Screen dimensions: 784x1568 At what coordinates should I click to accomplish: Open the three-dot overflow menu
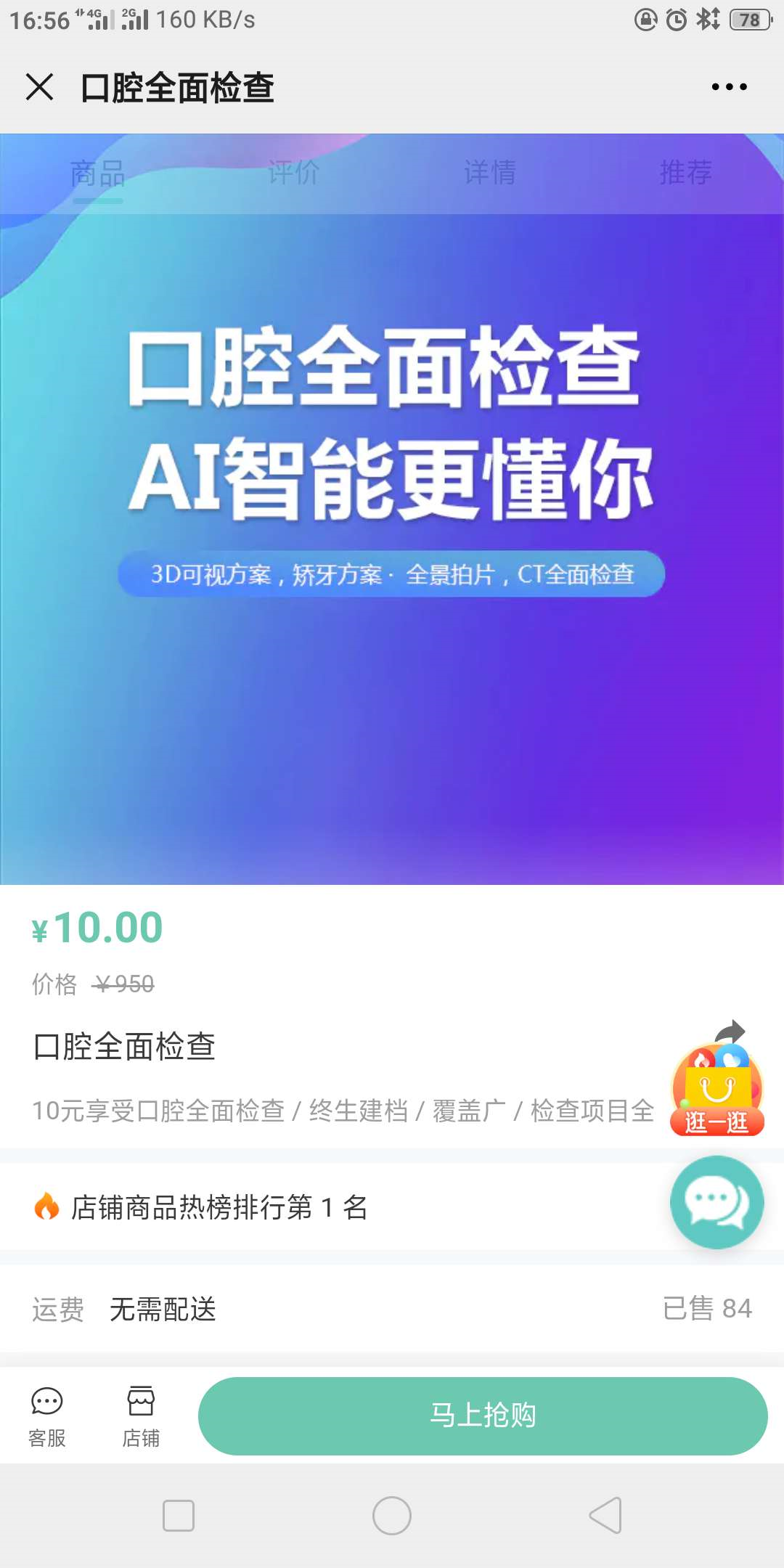click(x=729, y=87)
